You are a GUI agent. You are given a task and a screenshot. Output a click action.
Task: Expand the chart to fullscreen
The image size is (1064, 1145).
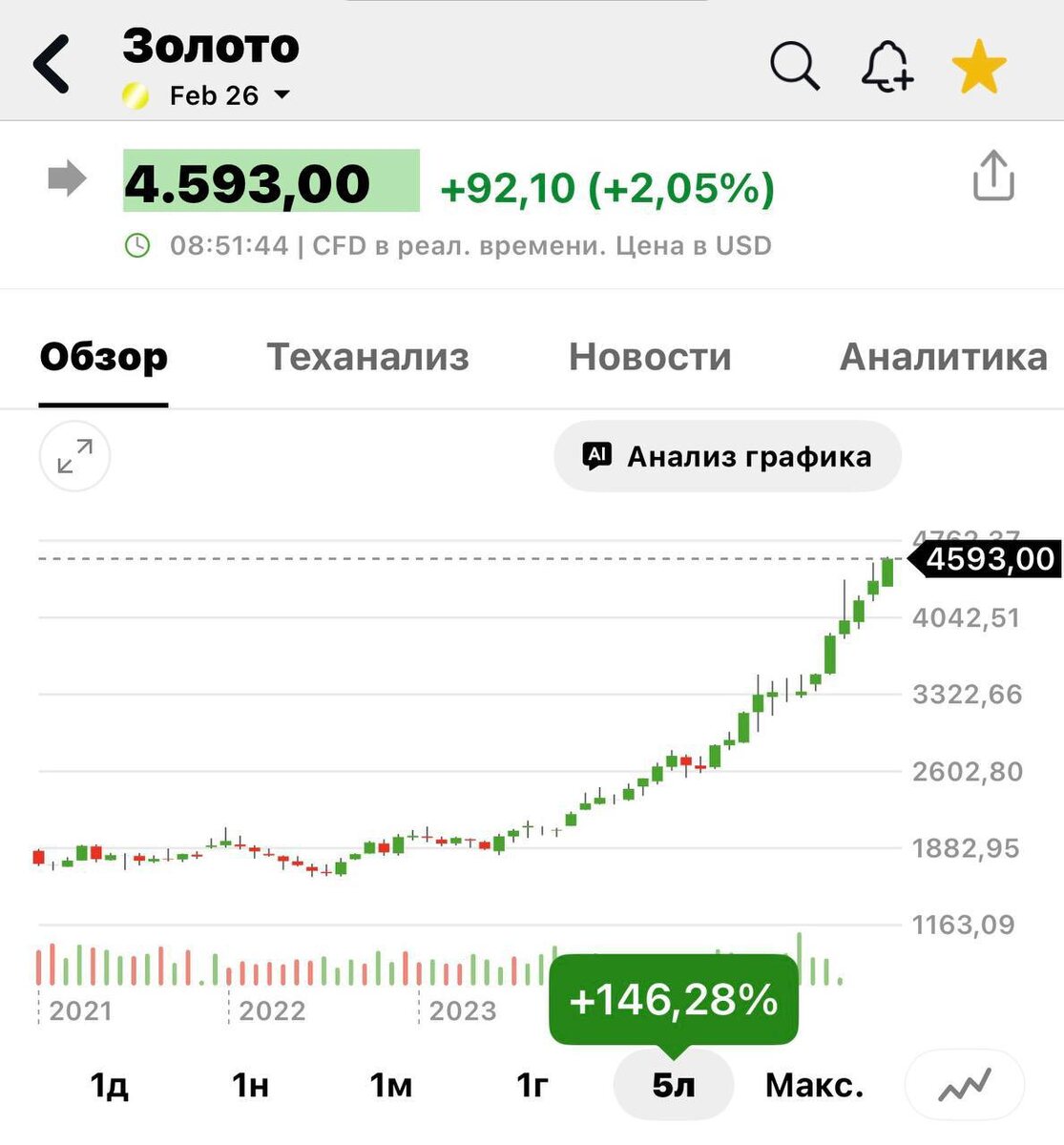pos(74,456)
